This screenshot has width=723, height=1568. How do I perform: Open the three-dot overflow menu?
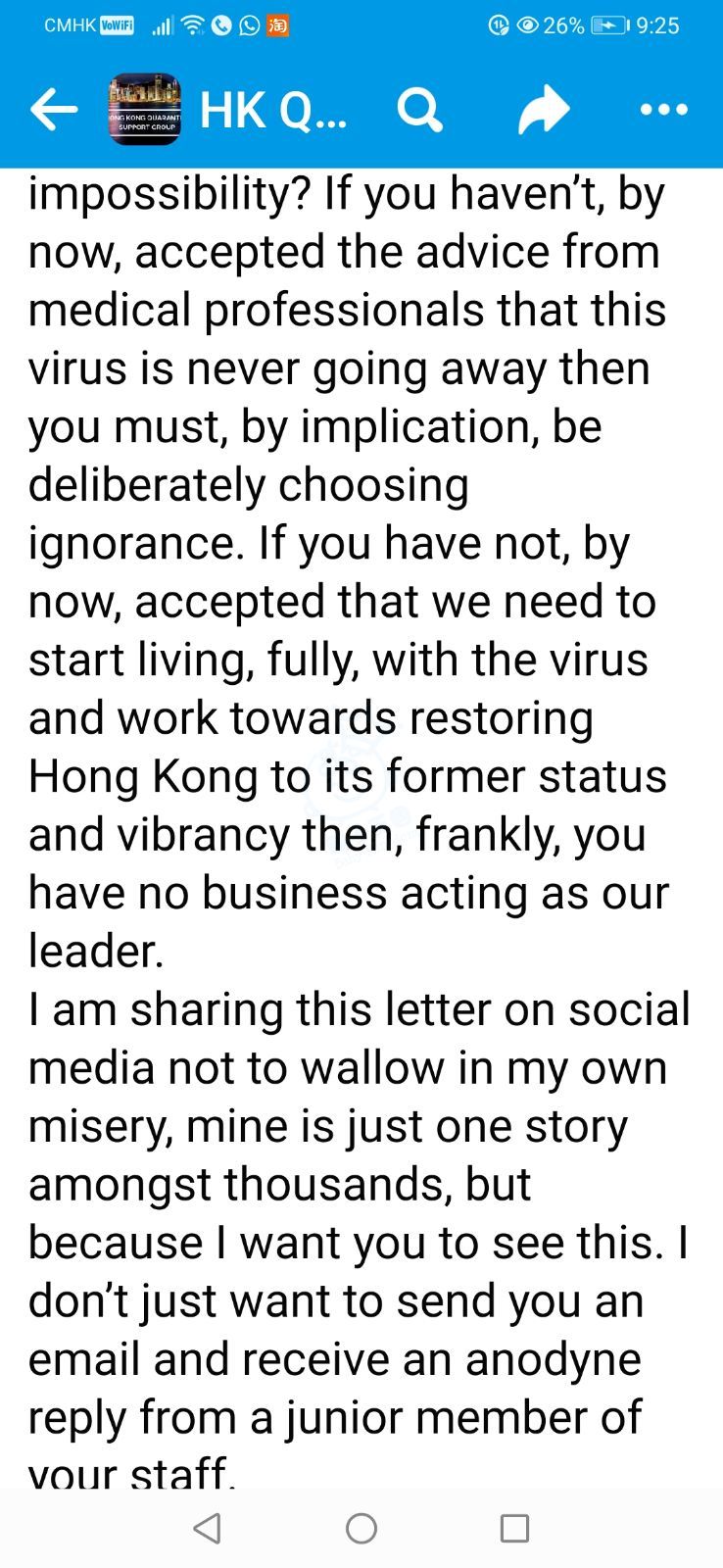point(664,109)
